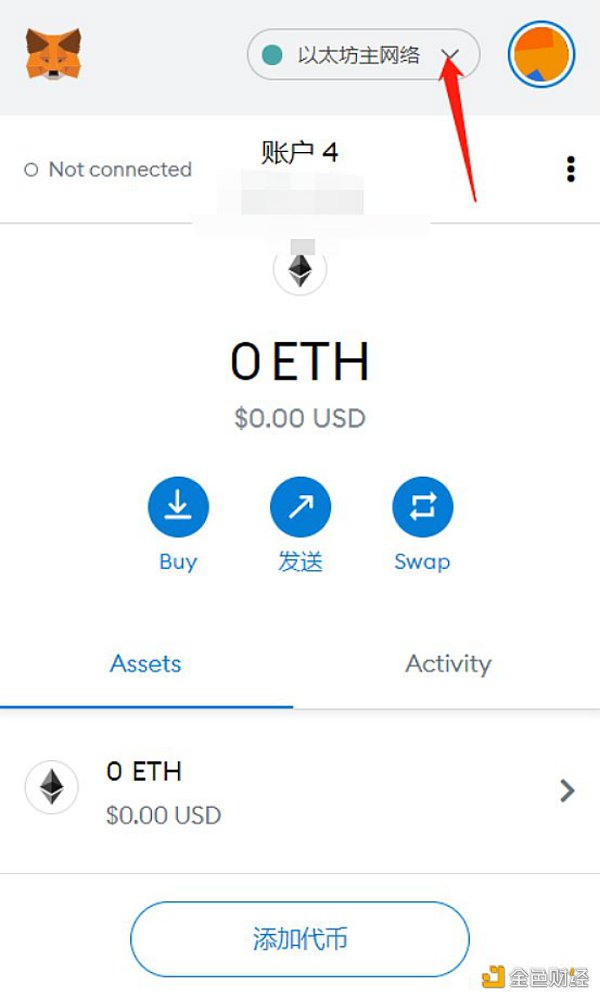Tap the 添加代币 add token button
Image resolution: width=600 pixels, height=999 pixels.
[300, 939]
